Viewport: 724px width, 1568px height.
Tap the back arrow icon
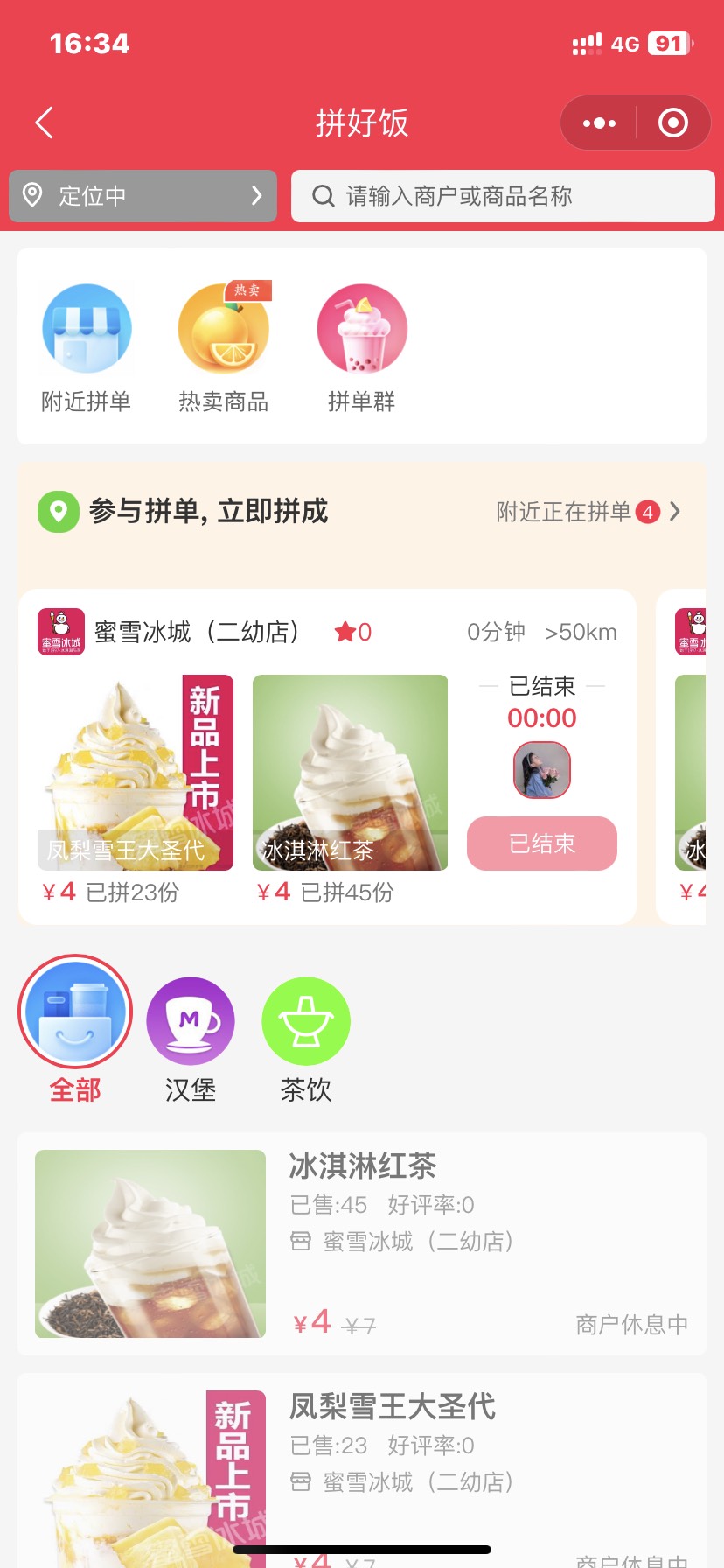pyautogui.click(x=44, y=122)
